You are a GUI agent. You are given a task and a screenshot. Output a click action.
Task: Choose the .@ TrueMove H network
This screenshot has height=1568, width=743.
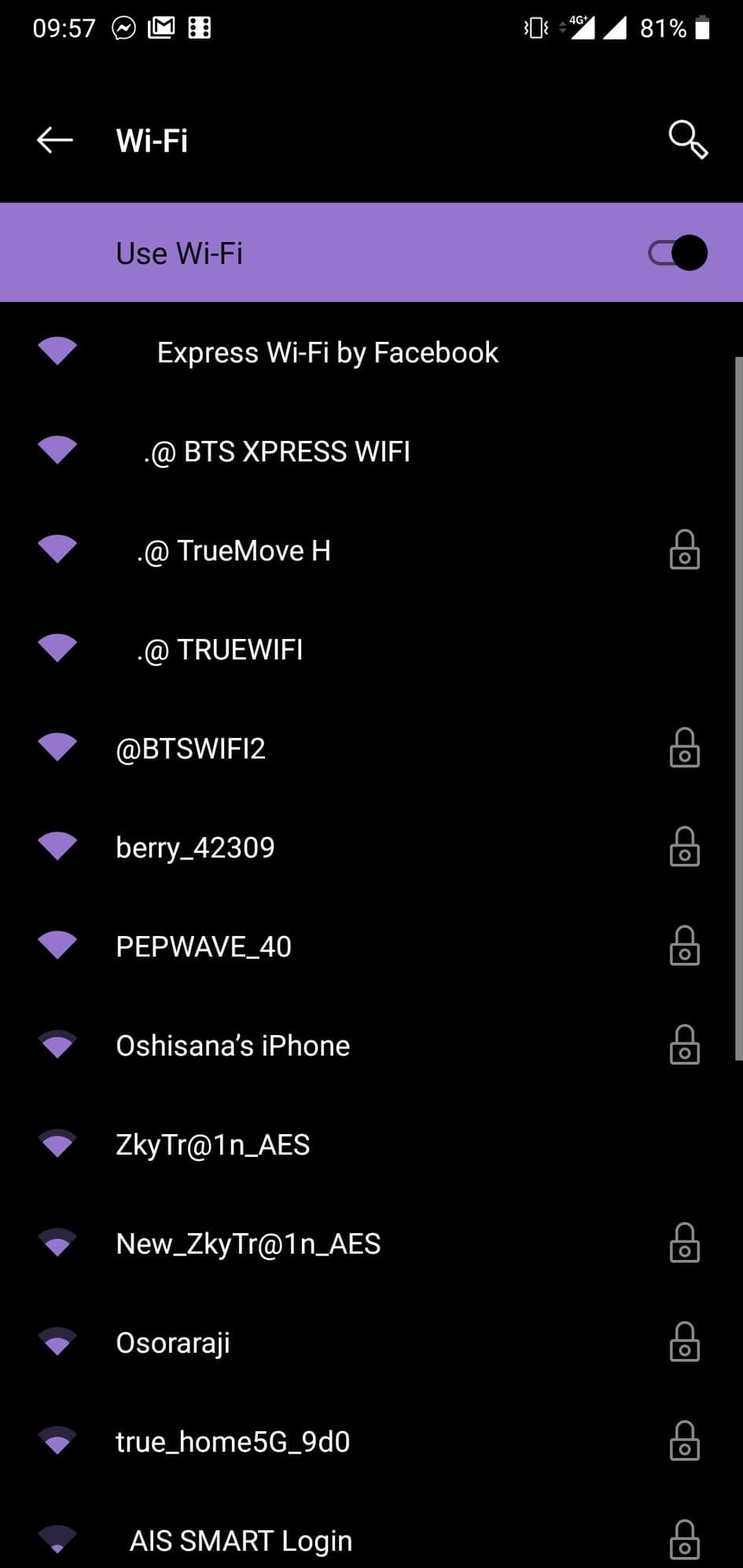tap(234, 551)
